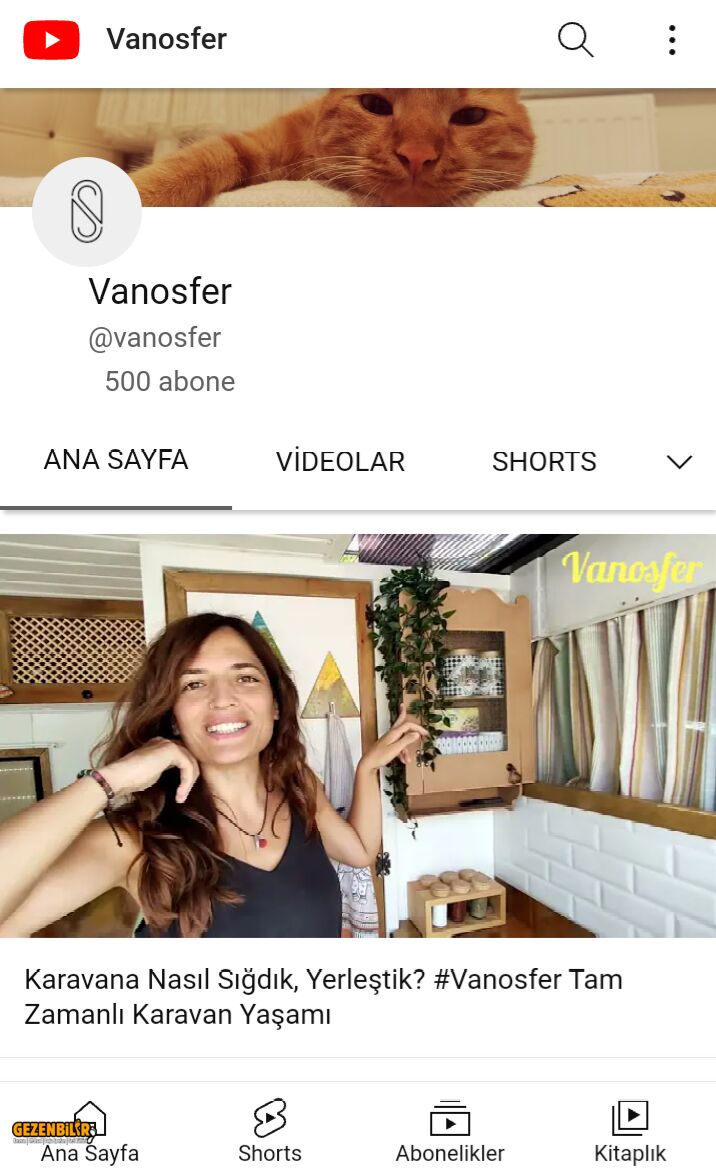Open the three-dot overflow menu
This screenshot has height=1169, width=716.
click(x=672, y=40)
